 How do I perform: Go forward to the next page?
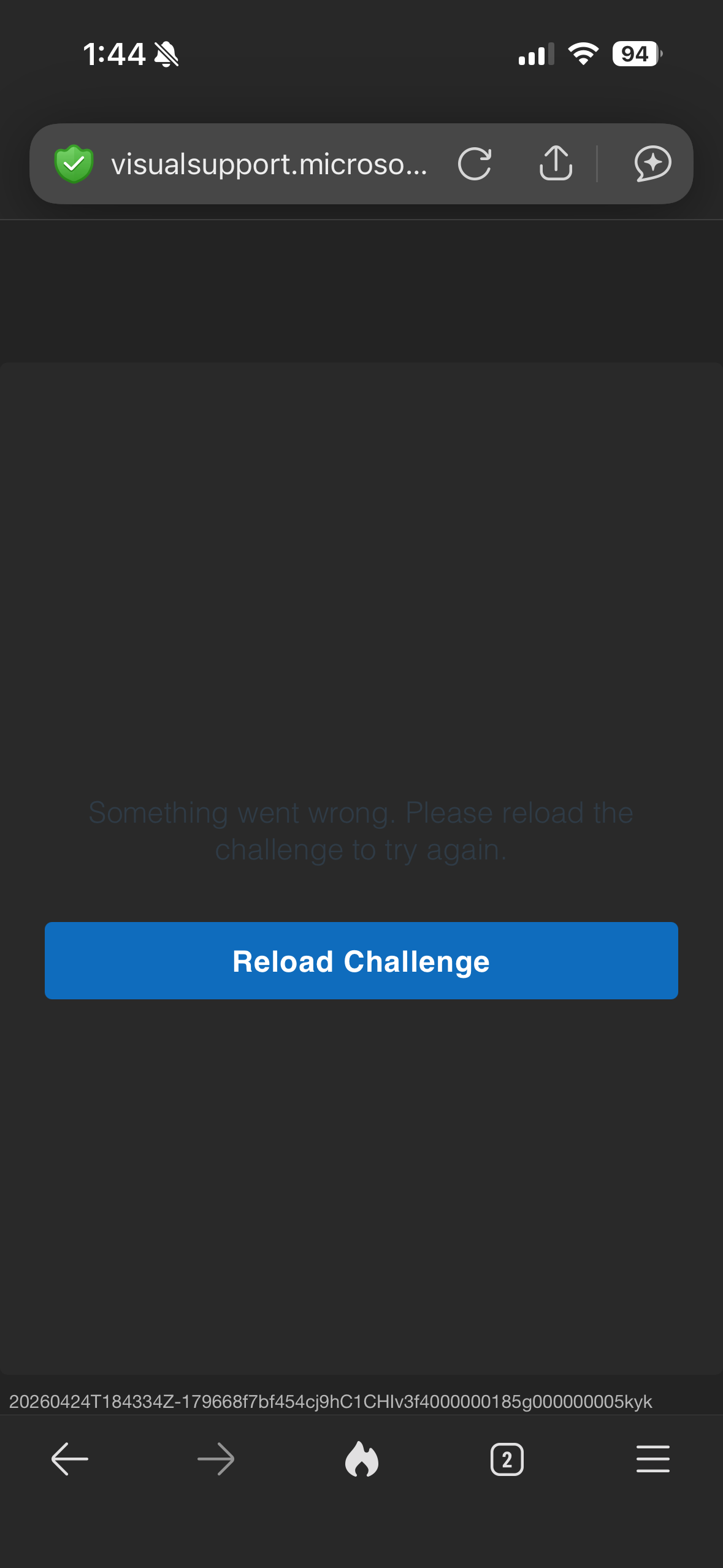click(216, 1459)
